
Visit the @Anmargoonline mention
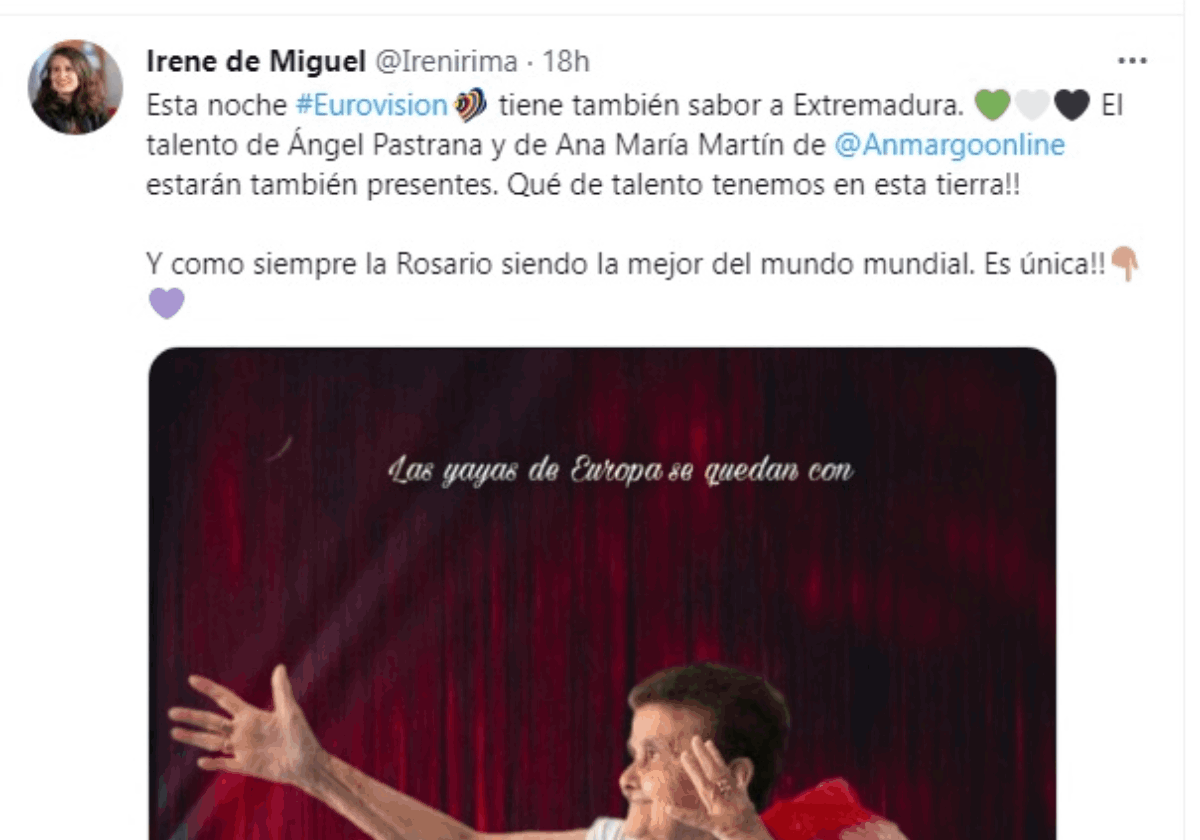pos(949,145)
